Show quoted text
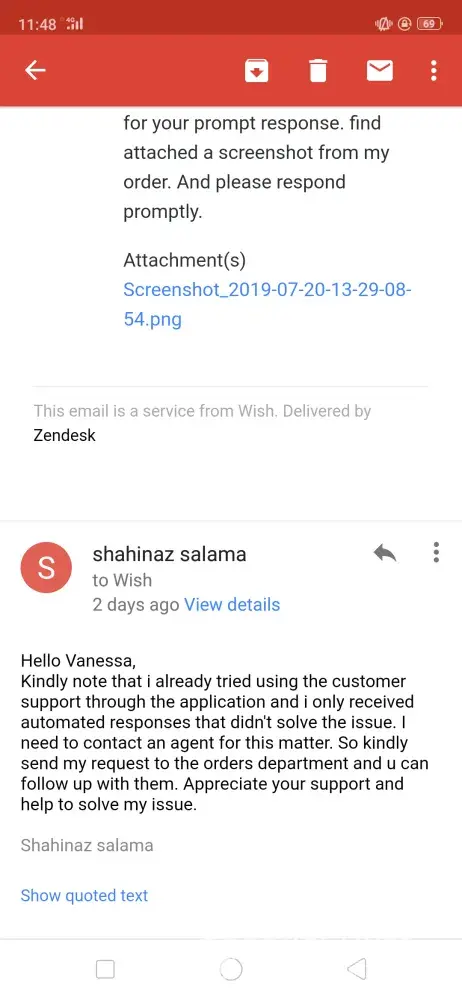Image resolution: width=462 pixels, height=1000 pixels. [84, 895]
